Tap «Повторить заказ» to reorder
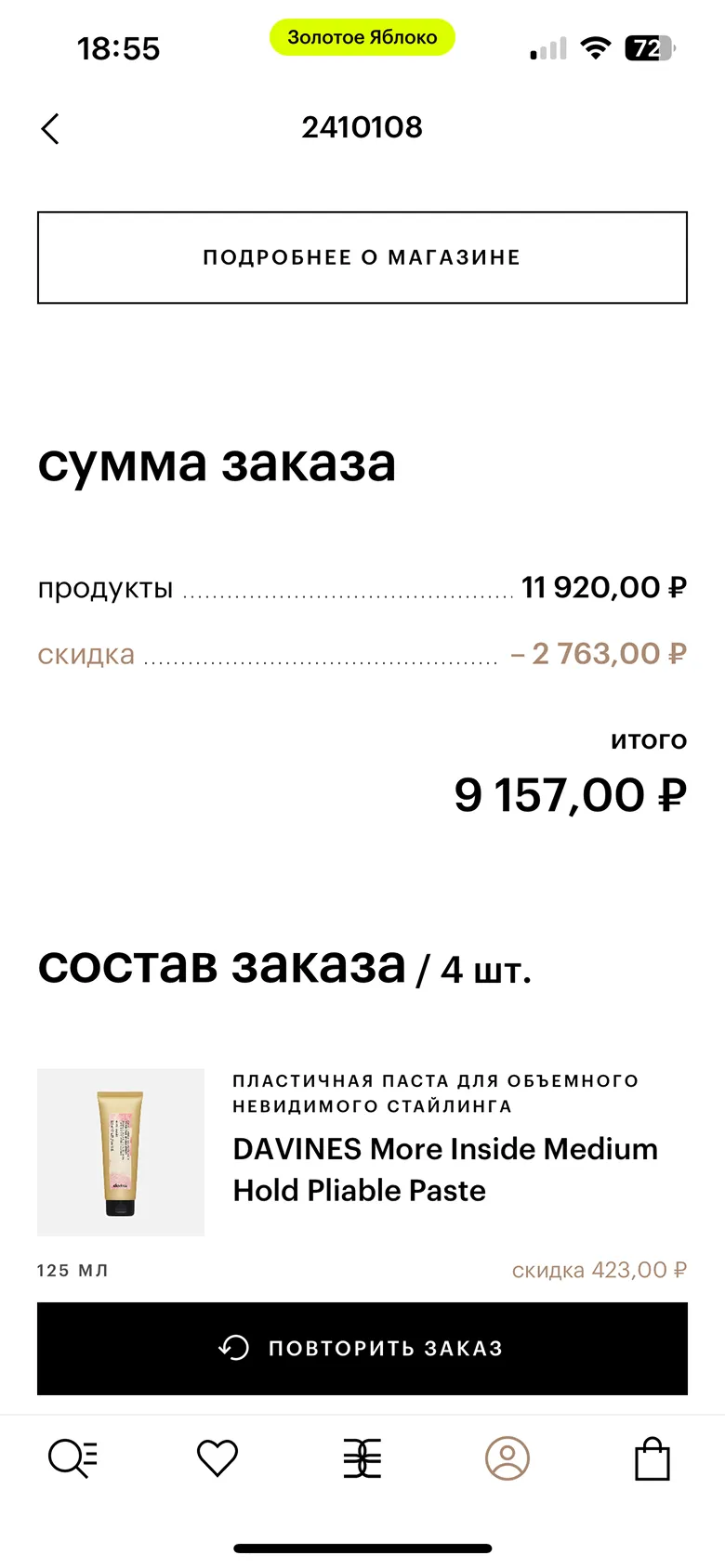This screenshot has width=725, height=1568. coord(362,1348)
